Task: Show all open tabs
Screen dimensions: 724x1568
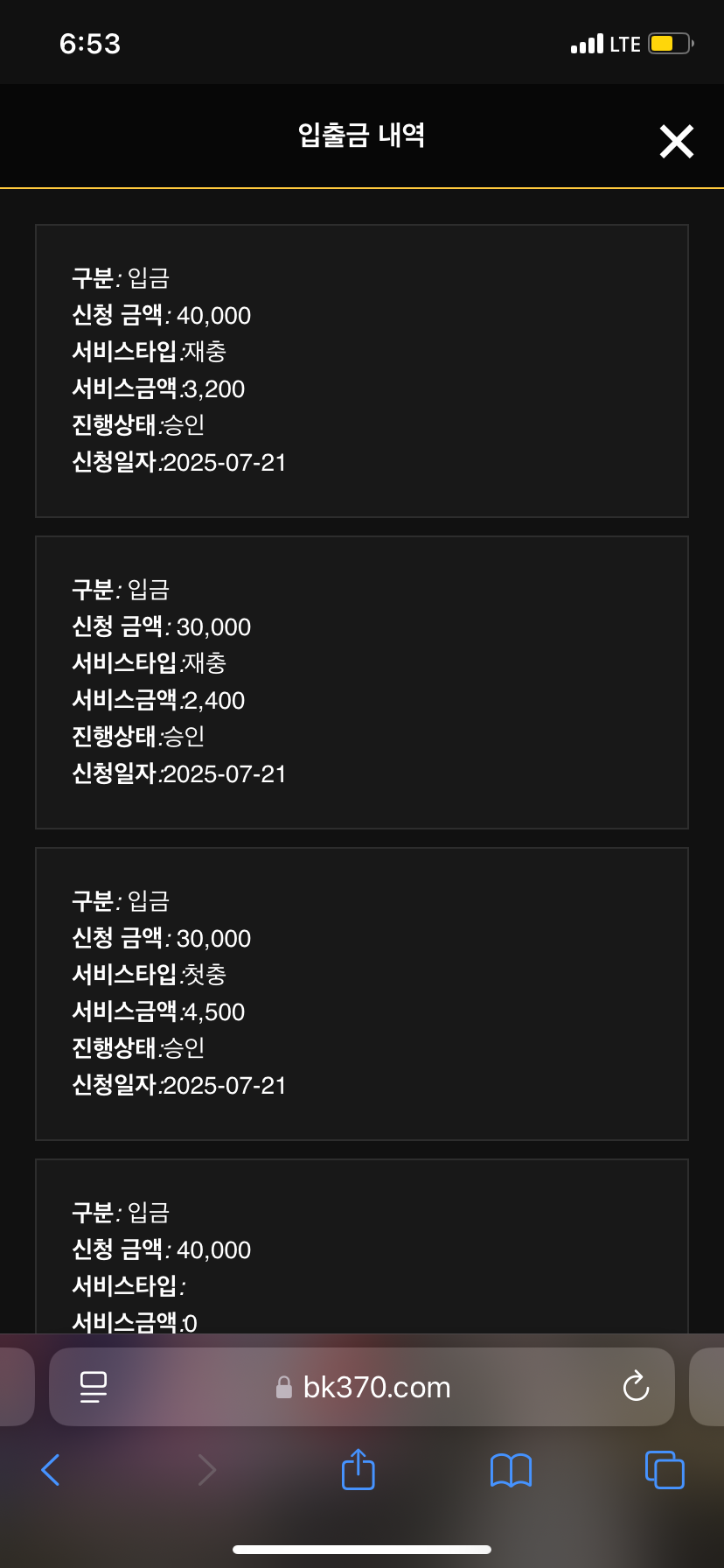Action: click(x=665, y=1470)
